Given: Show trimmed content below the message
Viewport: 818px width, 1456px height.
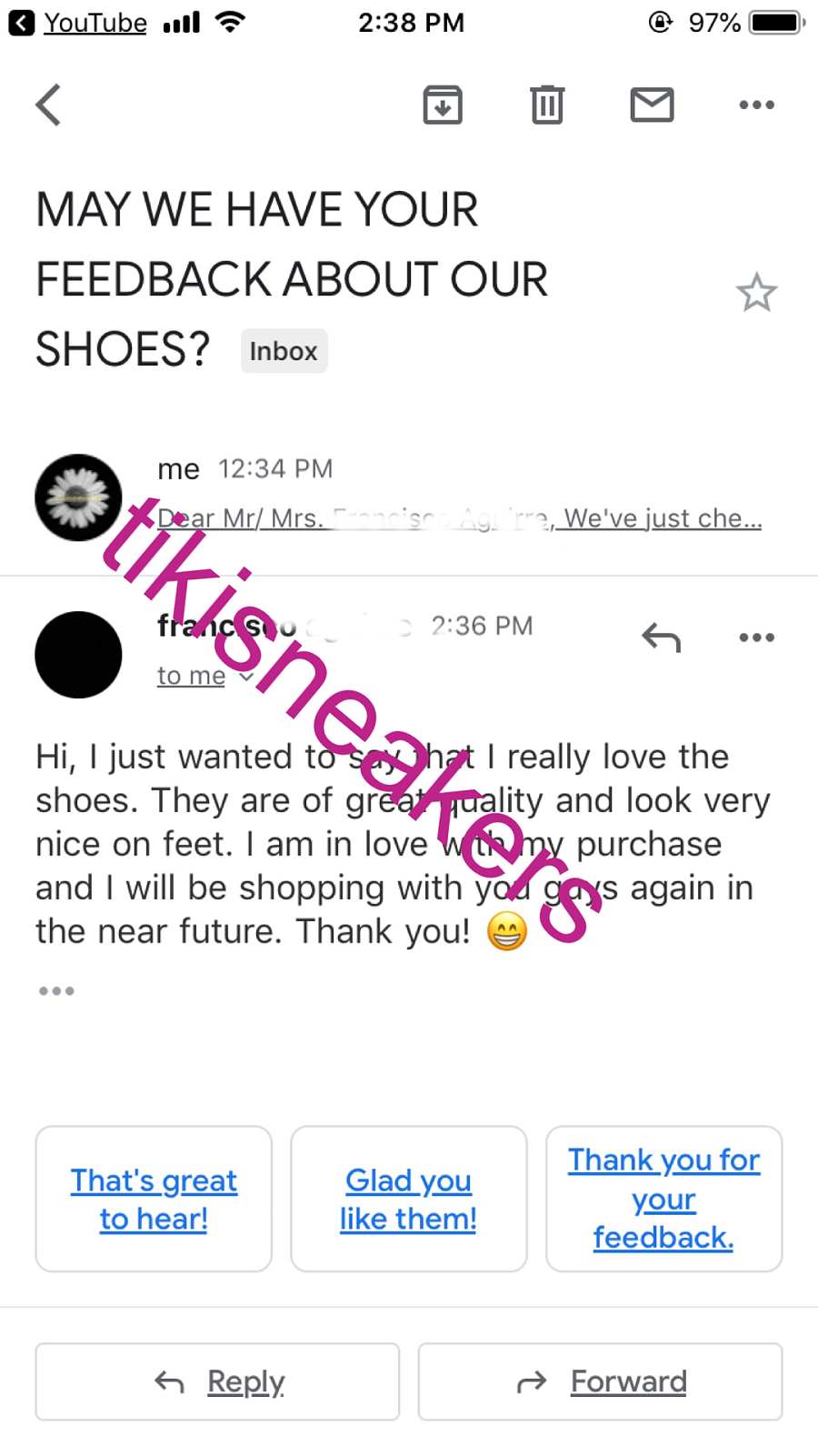Looking at the screenshot, I should click(x=56, y=990).
